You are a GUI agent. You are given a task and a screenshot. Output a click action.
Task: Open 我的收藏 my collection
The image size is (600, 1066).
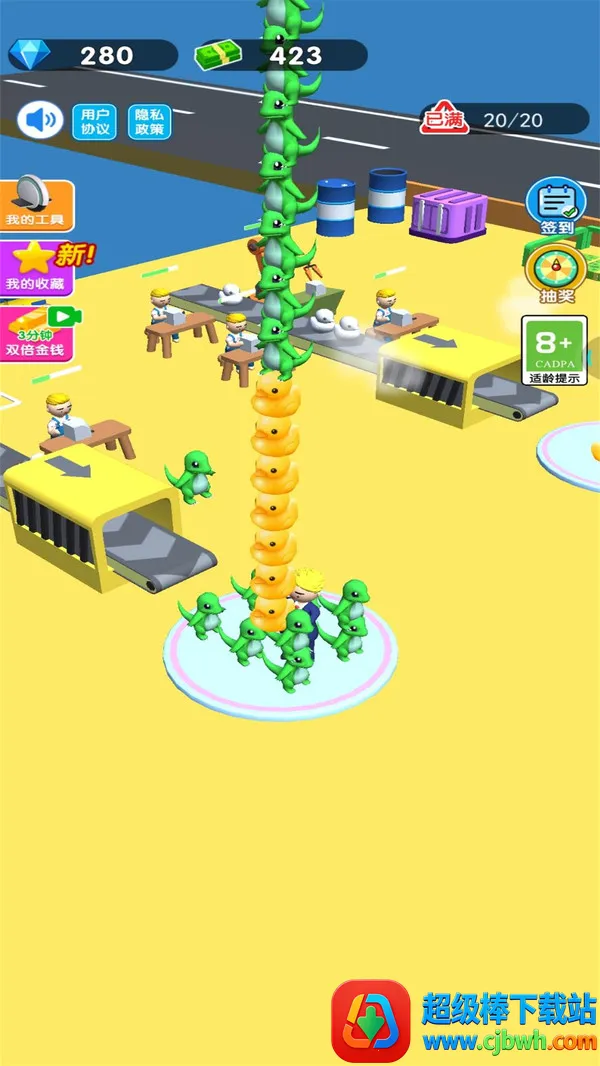click(x=38, y=268)
